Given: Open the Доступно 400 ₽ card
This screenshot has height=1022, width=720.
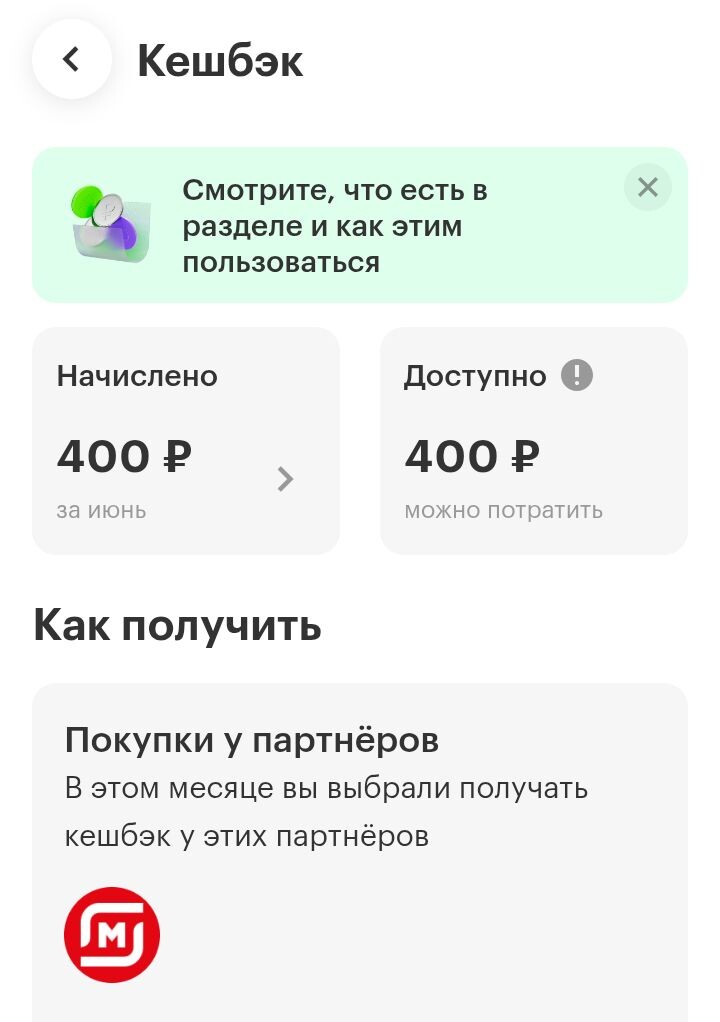Looking at the screenshot, I should (533, 440).
